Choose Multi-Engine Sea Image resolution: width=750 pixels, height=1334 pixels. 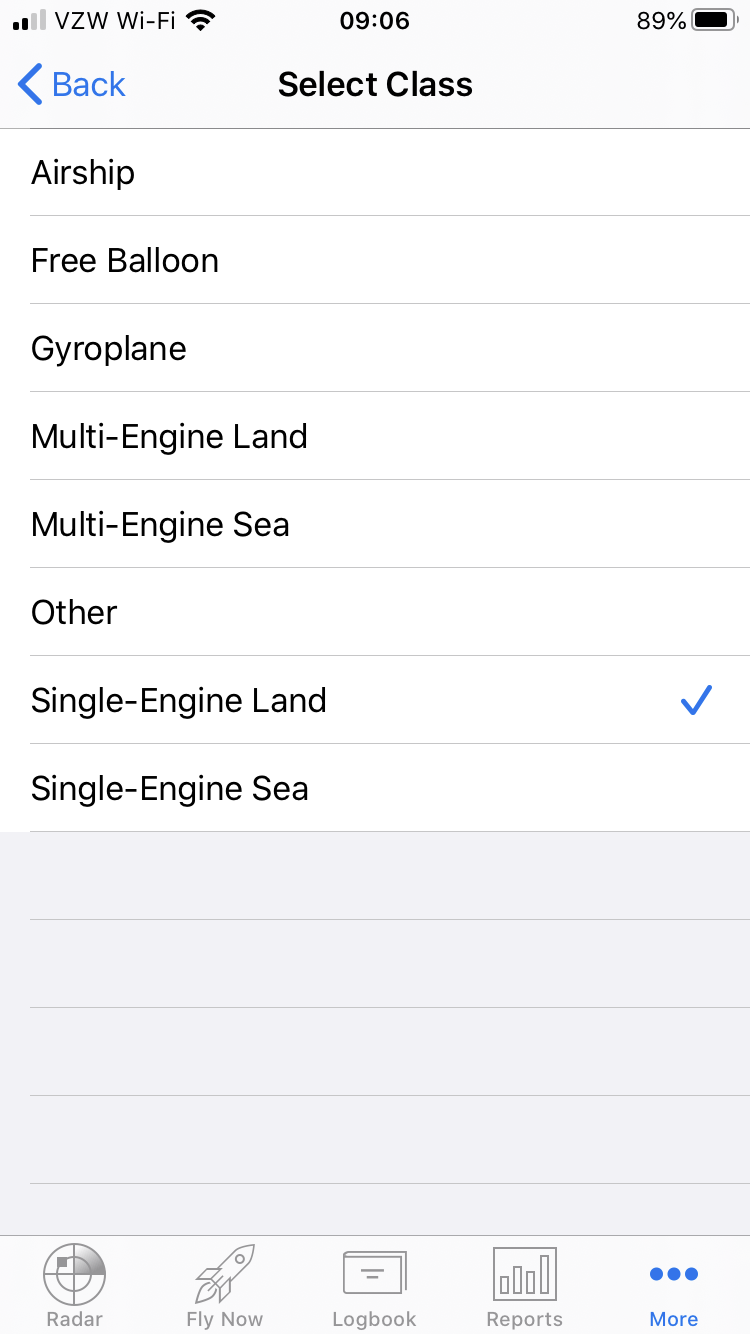click(375, 524)
